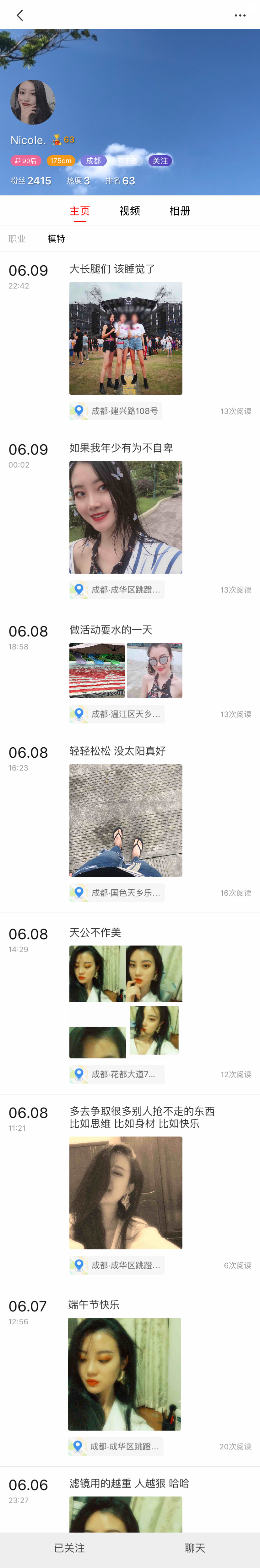This screenshot has width=260, height=1568.
Task: Select the 主页 tab
Action: click(x=80, y=211)
